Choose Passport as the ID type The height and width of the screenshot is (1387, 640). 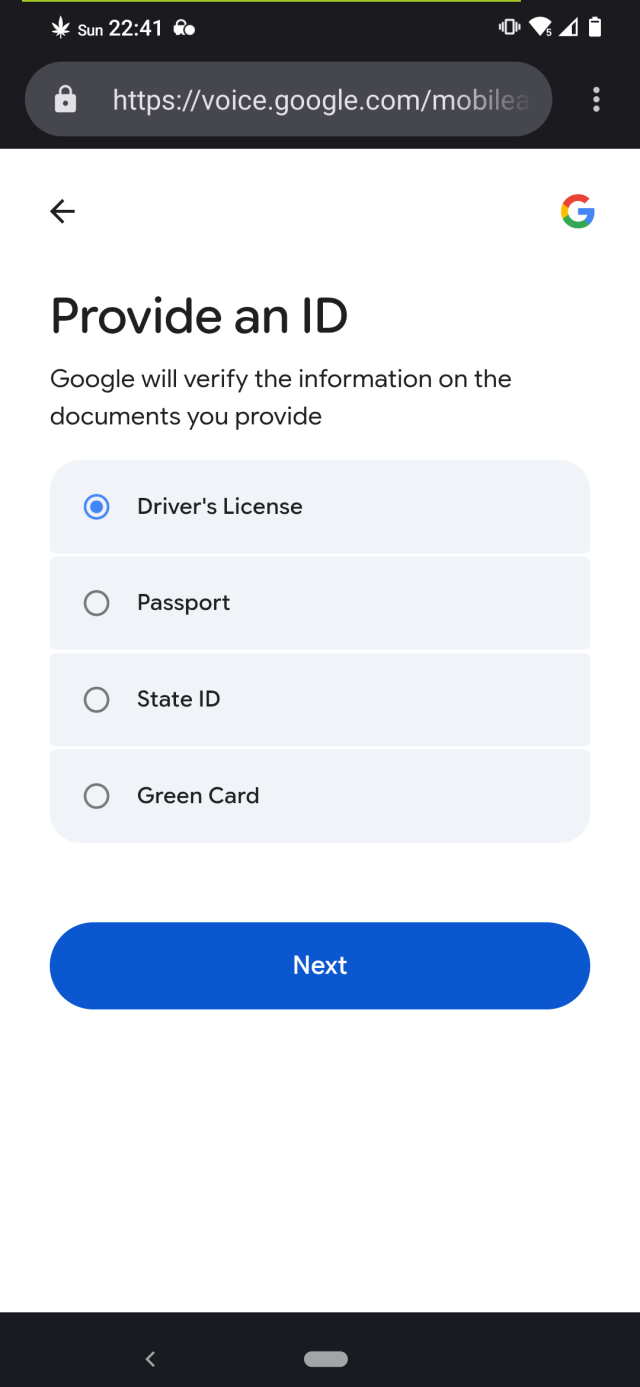click(x=320, y=603)
